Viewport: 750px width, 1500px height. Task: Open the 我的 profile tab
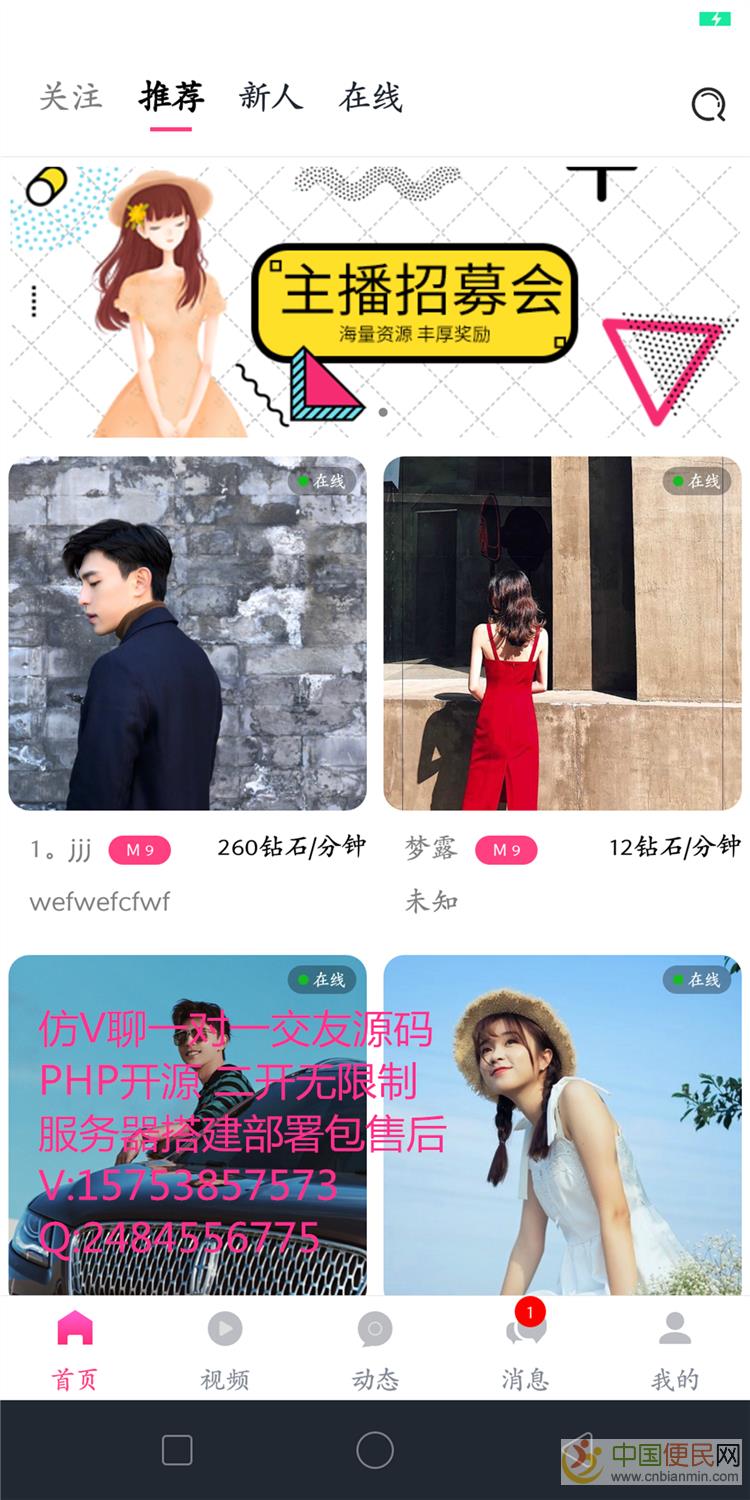(x=675, y=1349)
